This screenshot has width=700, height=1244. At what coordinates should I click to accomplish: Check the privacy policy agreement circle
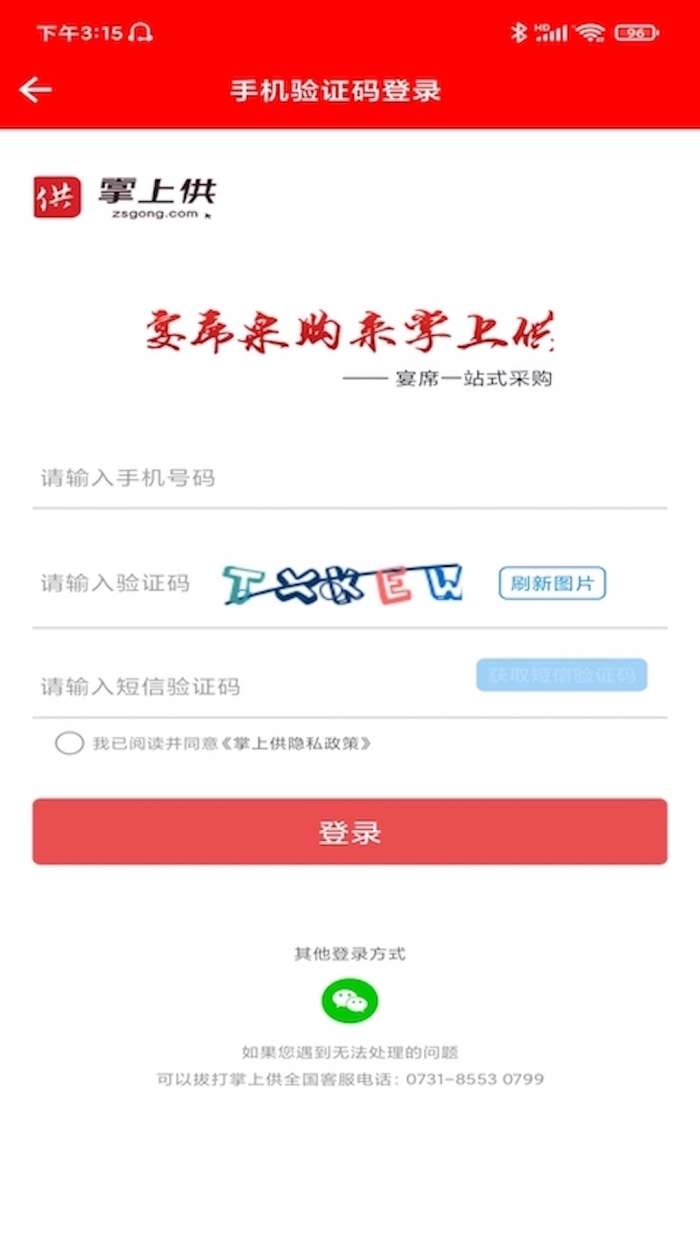(69, 743)
